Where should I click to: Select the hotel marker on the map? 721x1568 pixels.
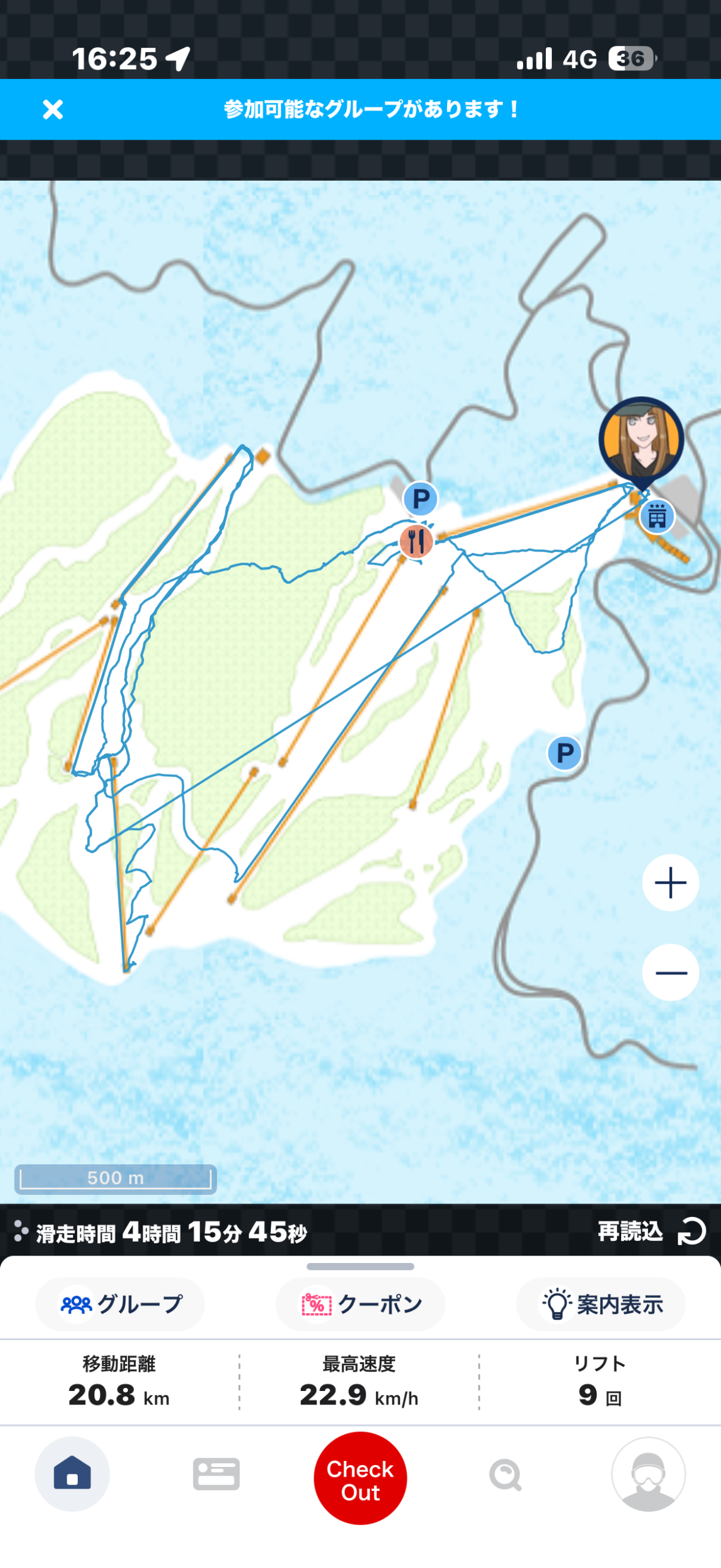(x=657, y=516)
